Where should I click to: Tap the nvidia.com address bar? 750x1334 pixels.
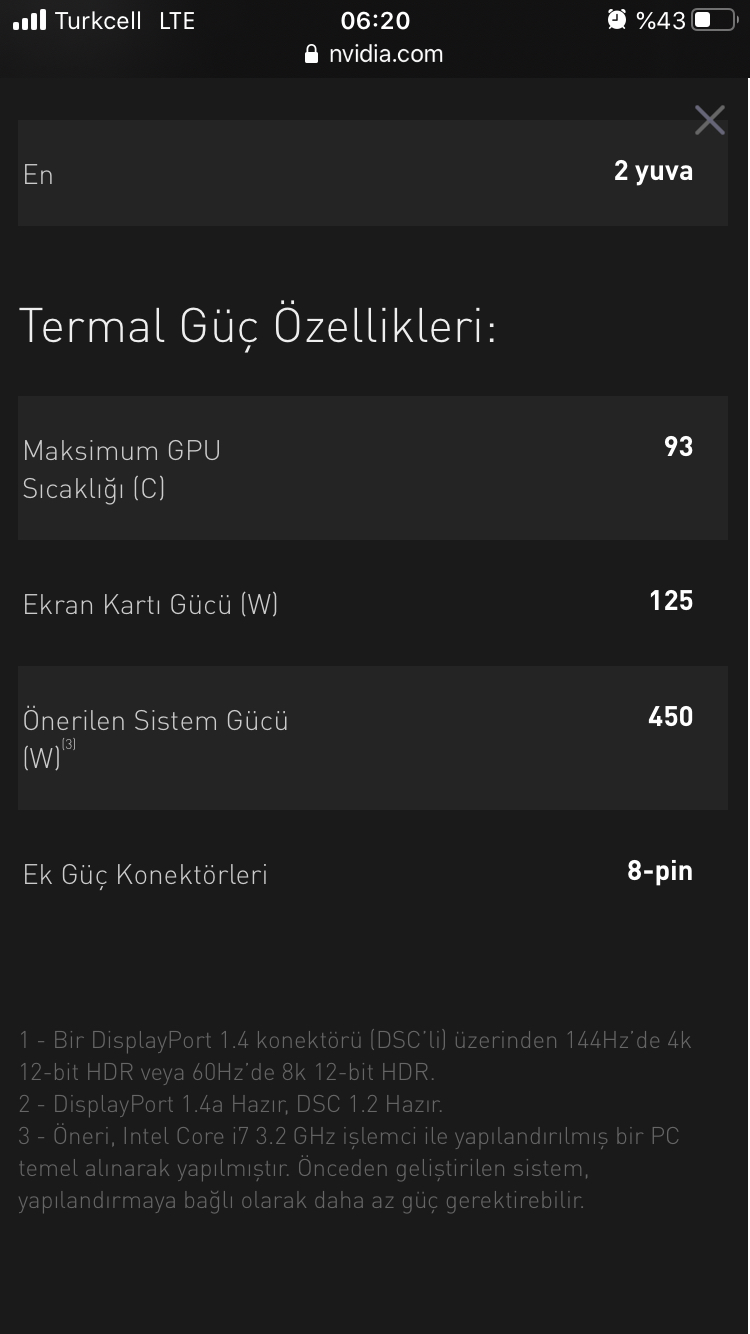click(x=375, y=54)
